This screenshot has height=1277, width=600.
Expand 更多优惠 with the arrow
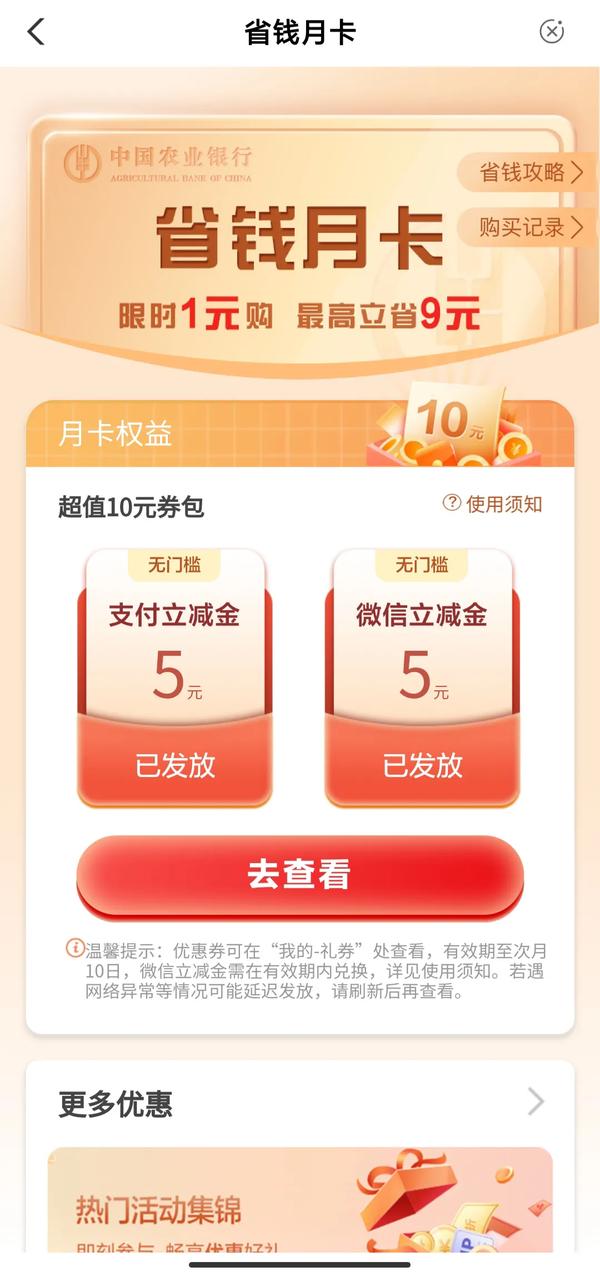pos(536,1102)
